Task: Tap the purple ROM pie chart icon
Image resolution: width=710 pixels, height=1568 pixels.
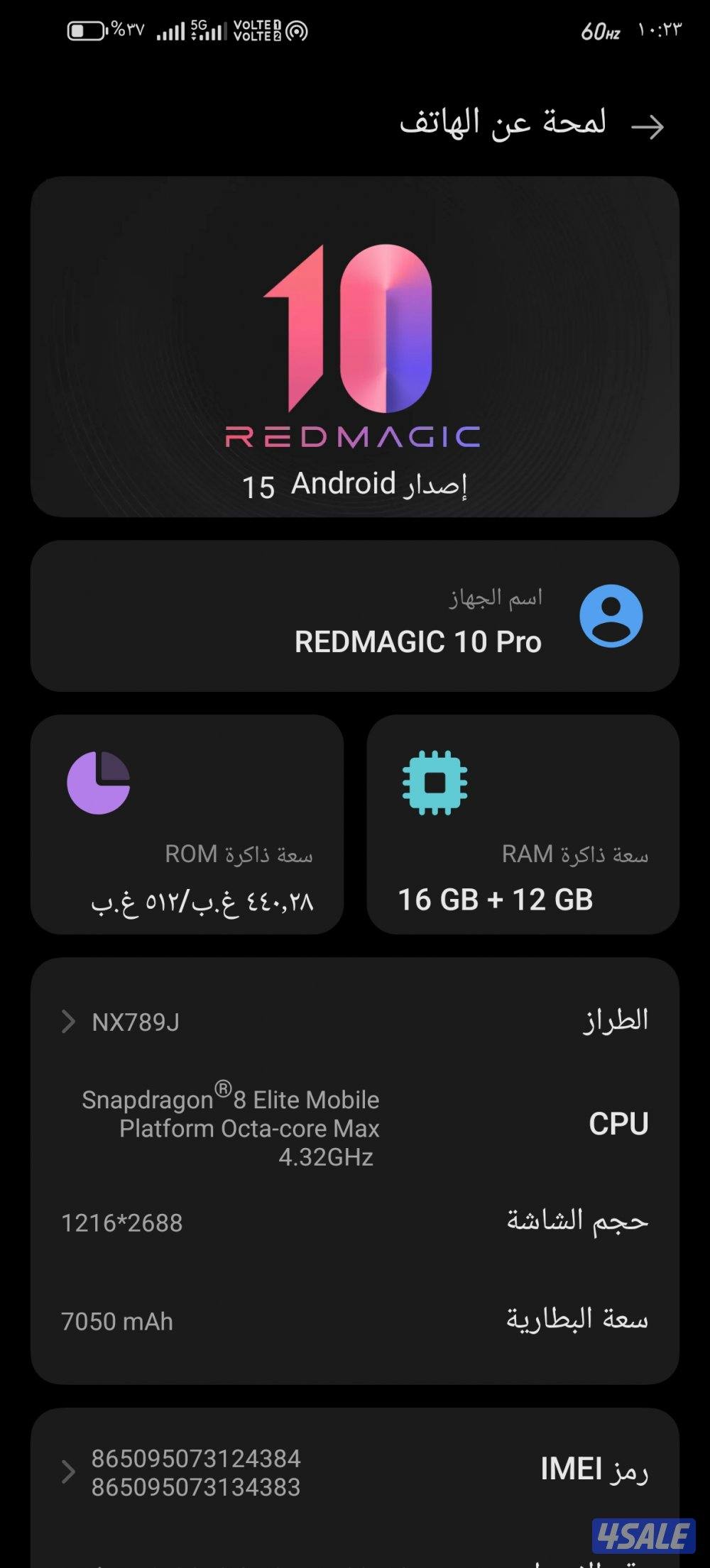Action: pos(98,782)
